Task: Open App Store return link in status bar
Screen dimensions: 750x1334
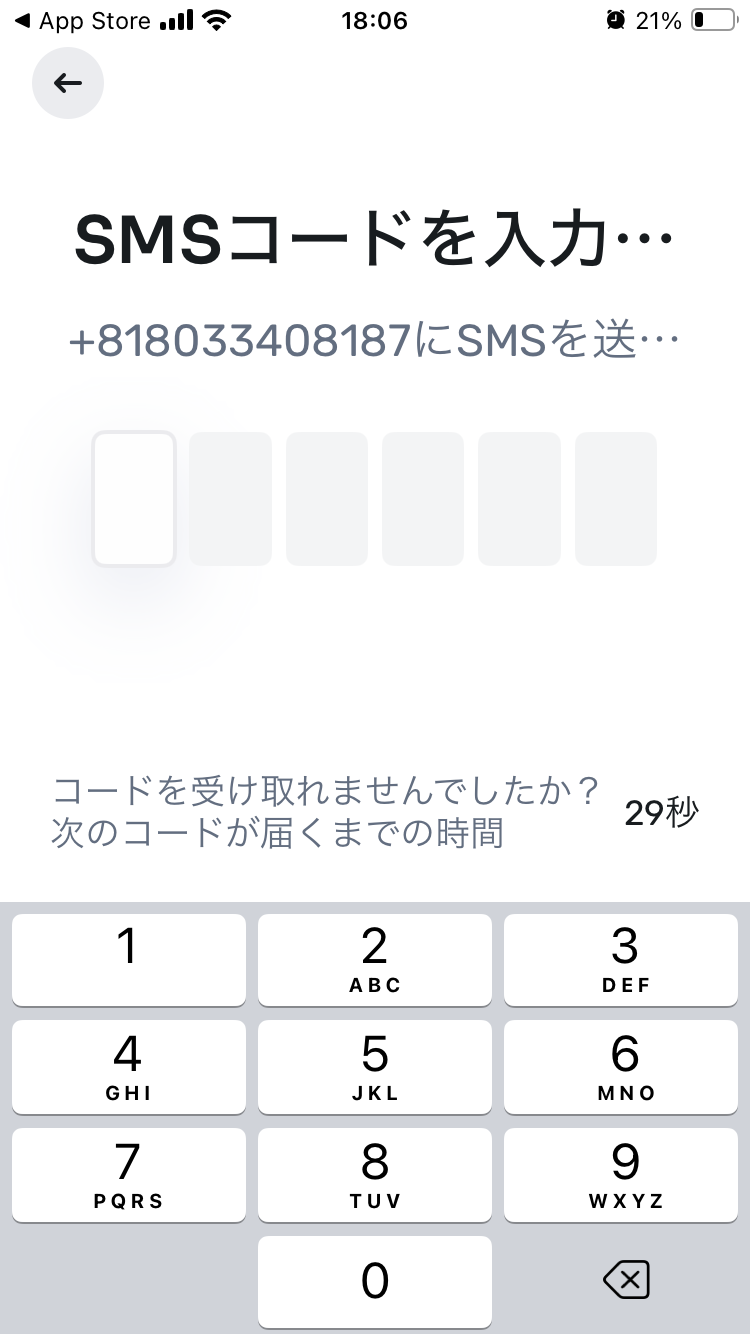Action: [82, 20]
